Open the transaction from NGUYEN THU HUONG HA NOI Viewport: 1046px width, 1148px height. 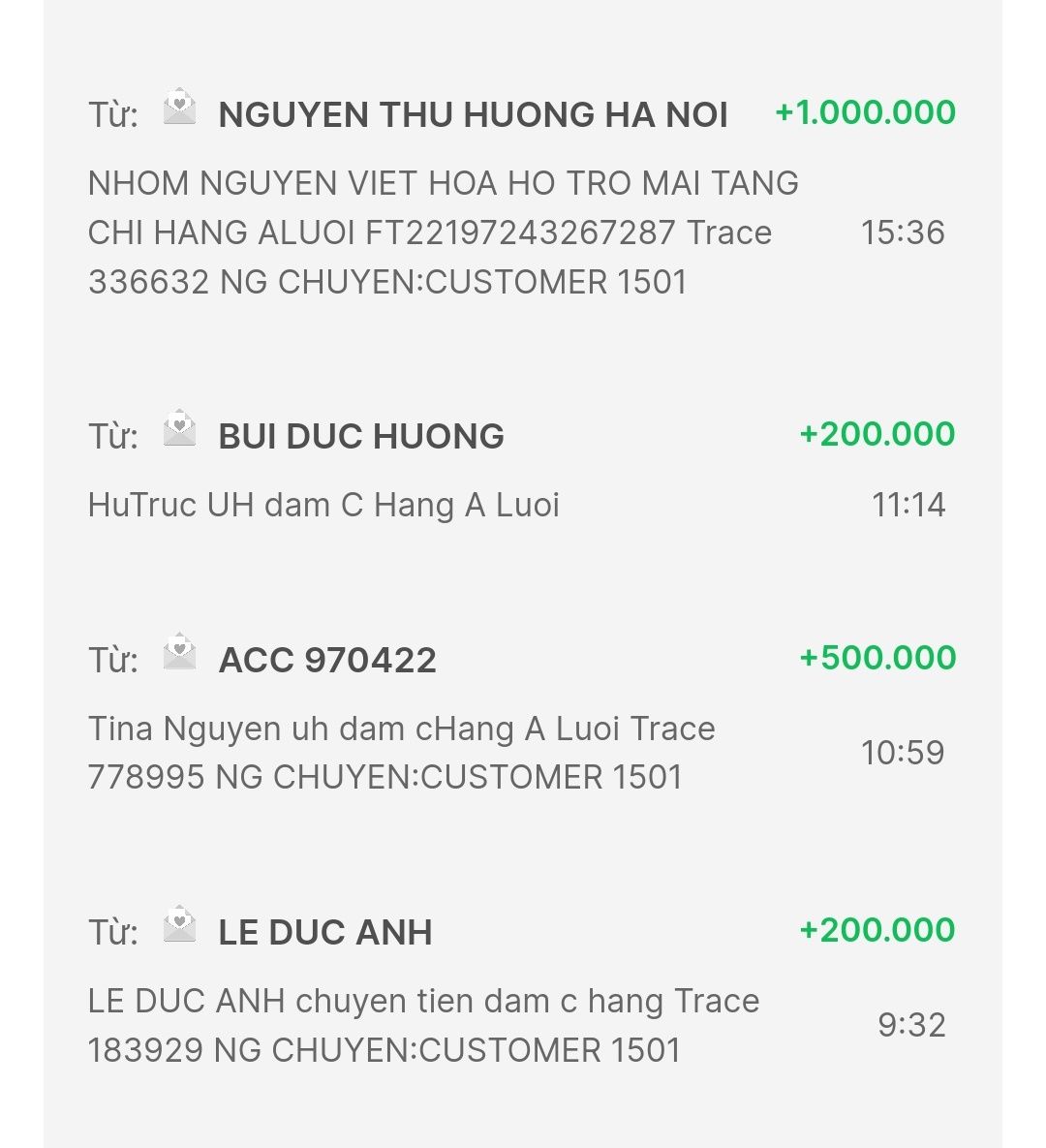click(473, 114)
